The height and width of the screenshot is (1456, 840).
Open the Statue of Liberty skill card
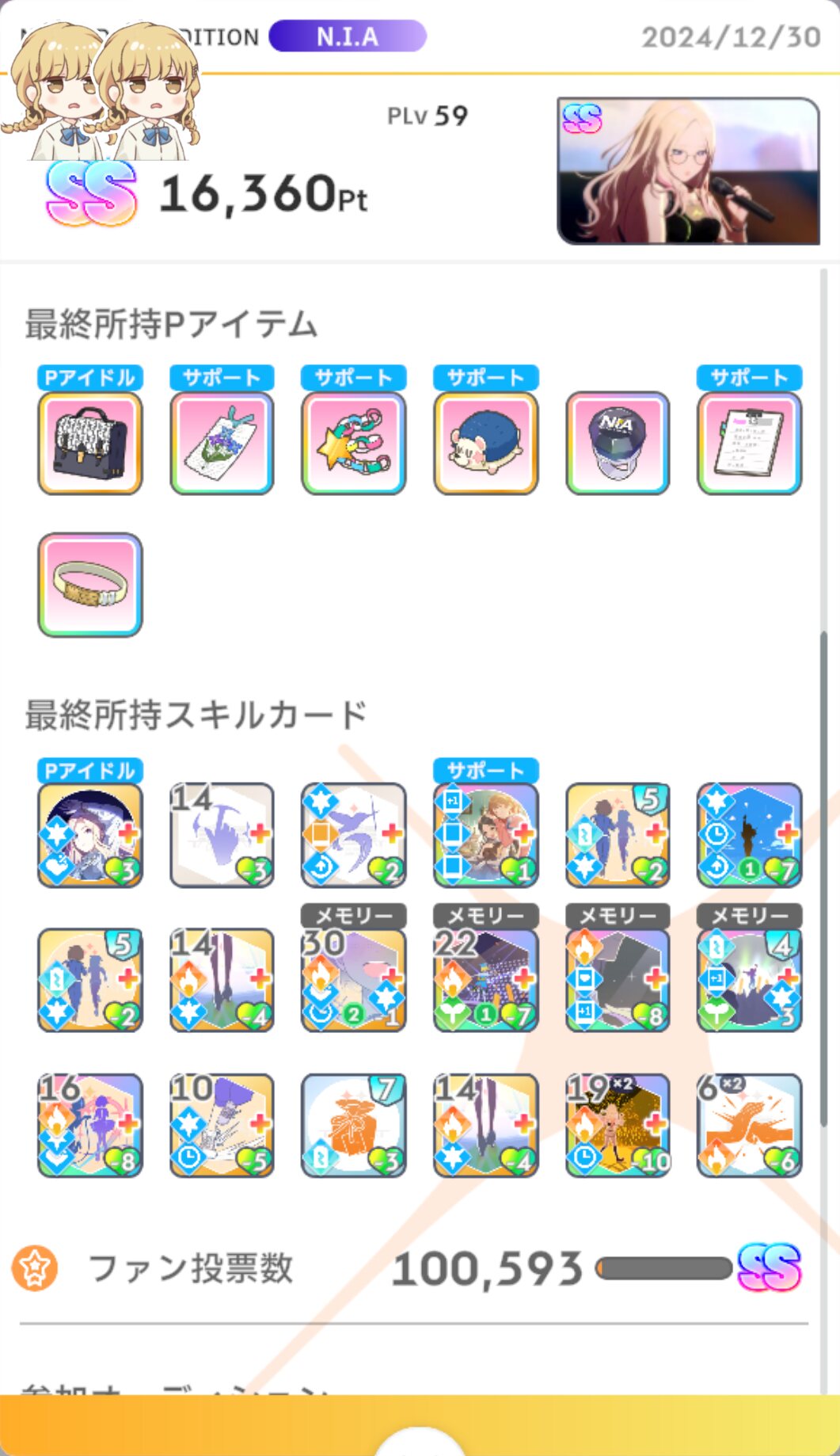[x=749, y=835]
